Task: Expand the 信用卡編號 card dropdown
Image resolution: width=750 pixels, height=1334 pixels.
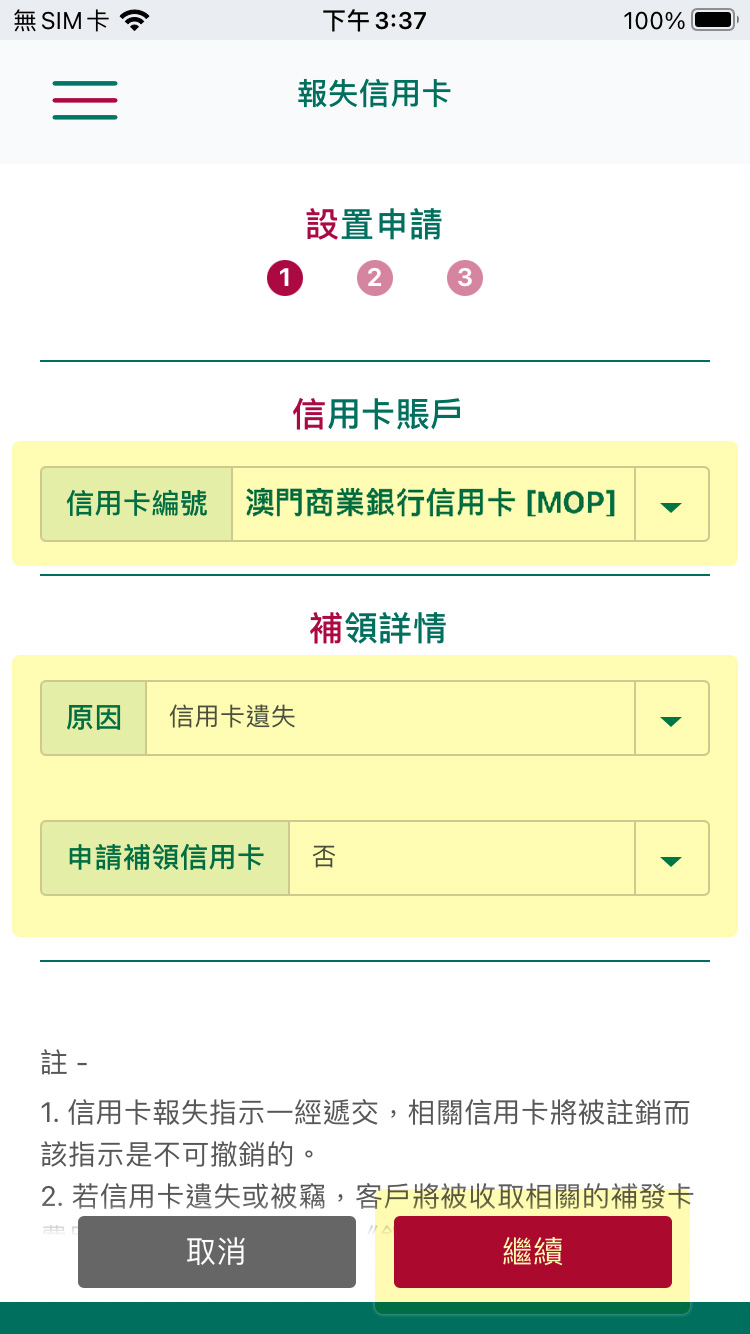Action: pyautogui.click(x=375, y=504)
